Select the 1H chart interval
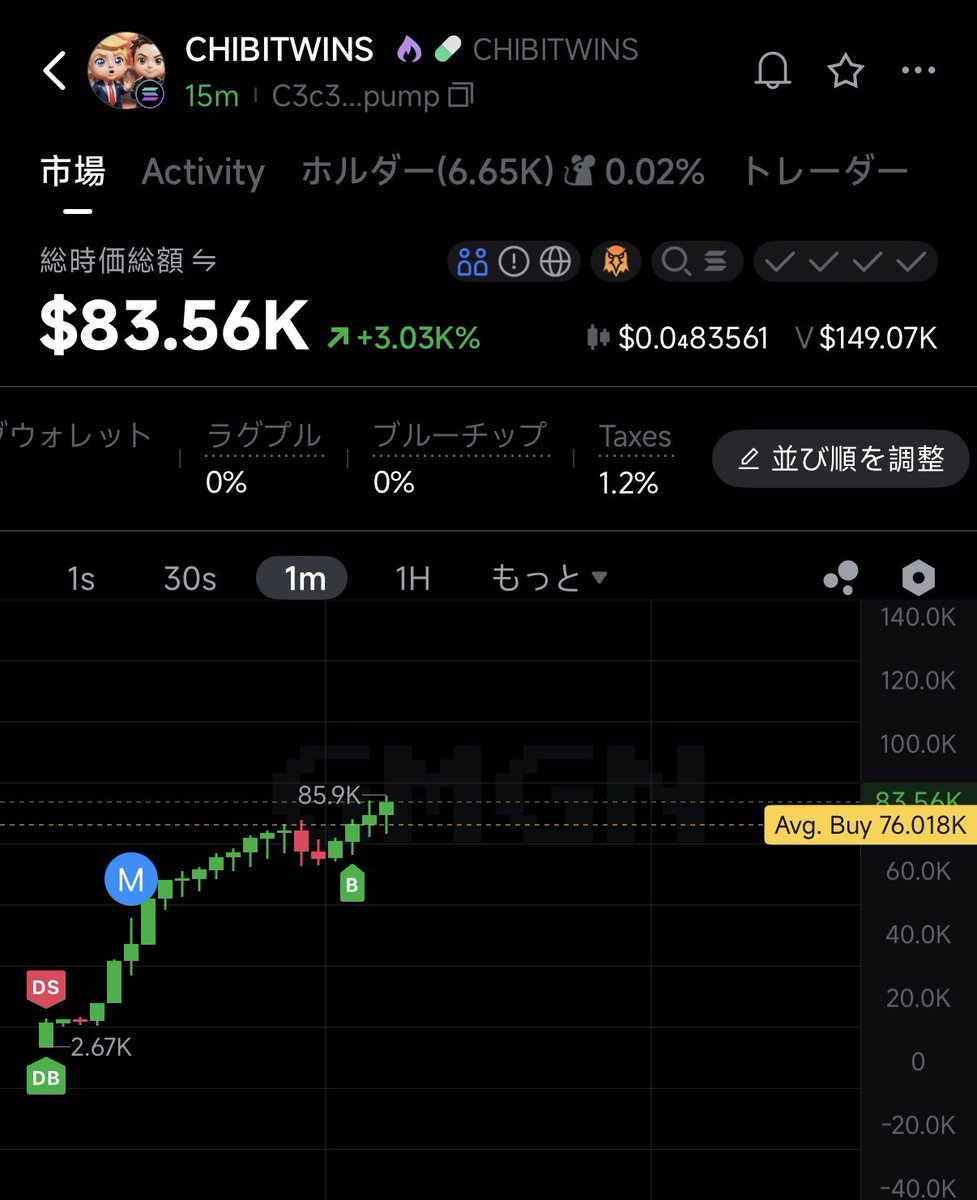The height and width of the screenshot is (1200, 977). click(412, 578)
